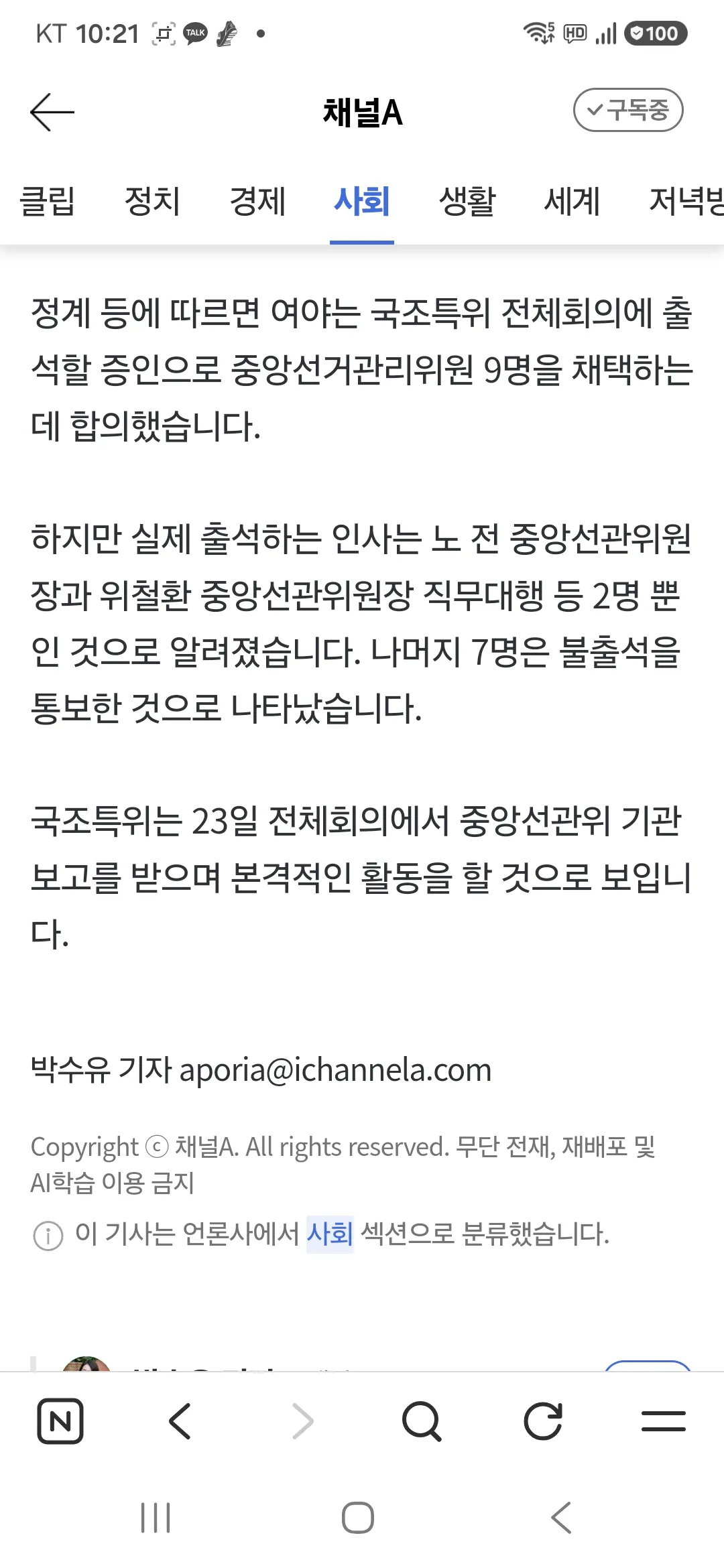Switch to the 정치 tab
Image resolution: width=724 pixels, height=1568 pixels.
(152, 201)
